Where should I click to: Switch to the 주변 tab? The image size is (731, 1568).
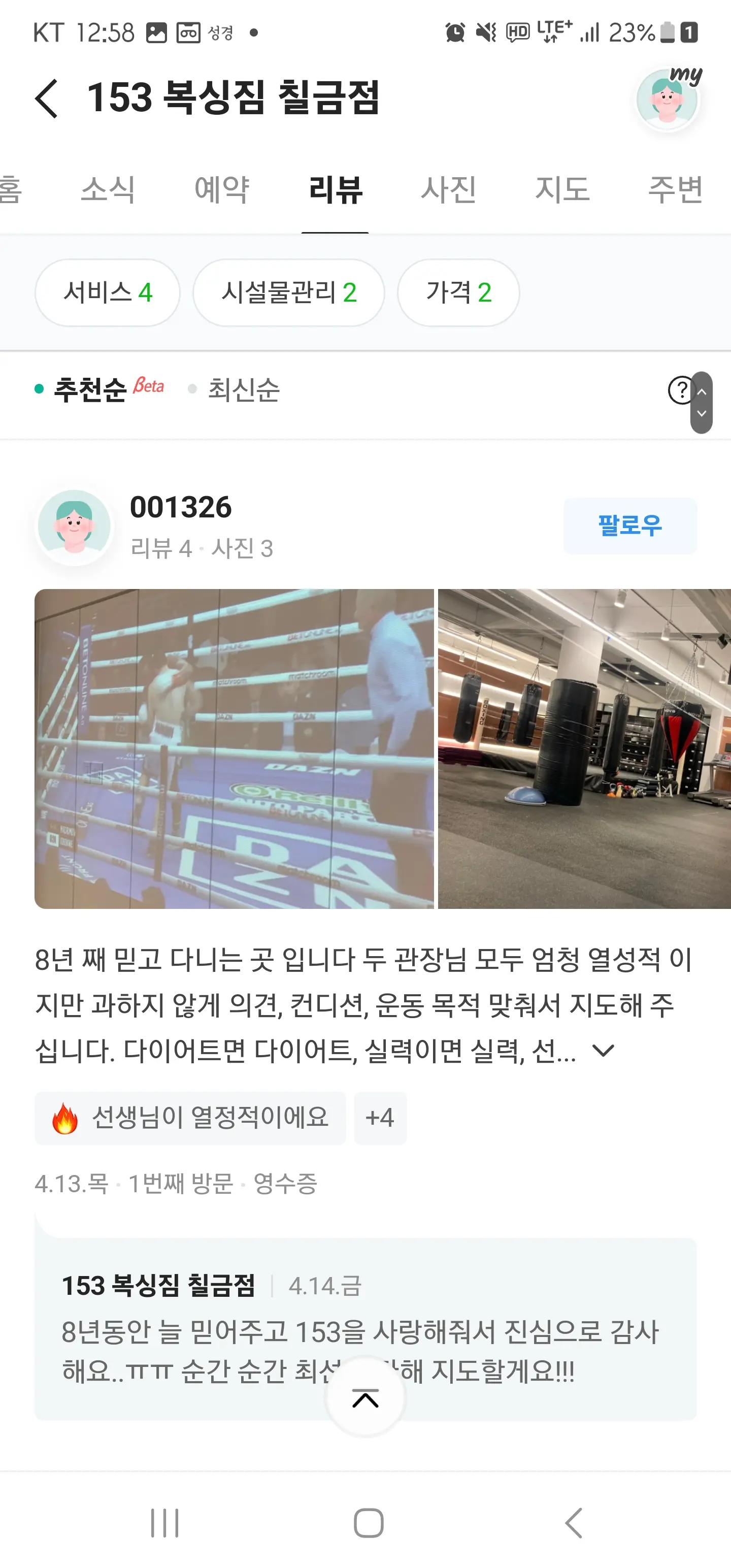coord(676,189)
